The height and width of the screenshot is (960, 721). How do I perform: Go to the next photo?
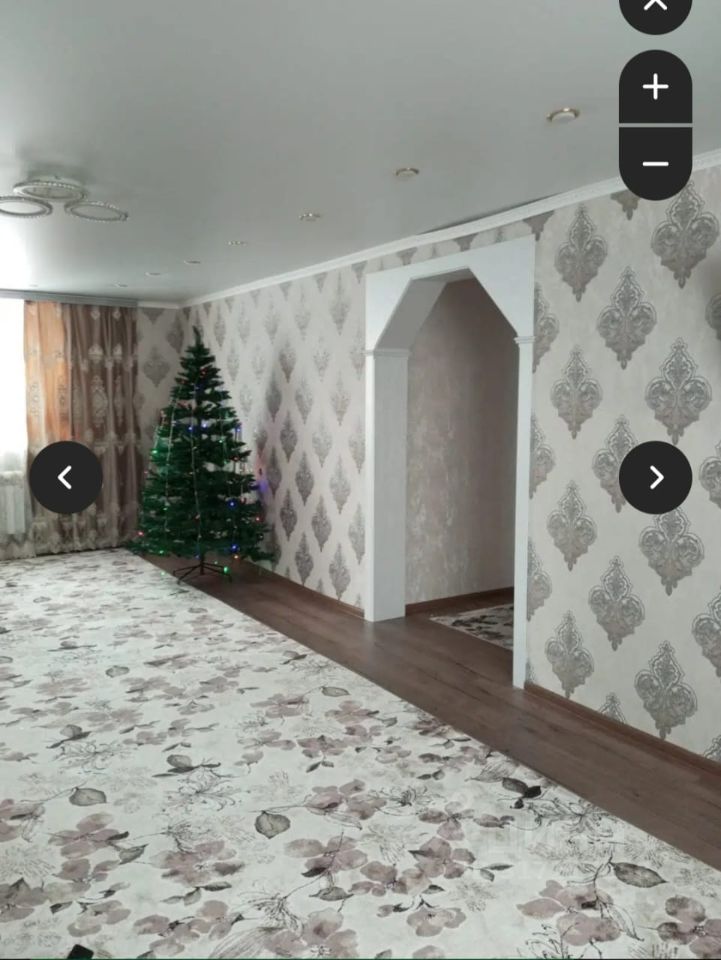coord(655,478)
